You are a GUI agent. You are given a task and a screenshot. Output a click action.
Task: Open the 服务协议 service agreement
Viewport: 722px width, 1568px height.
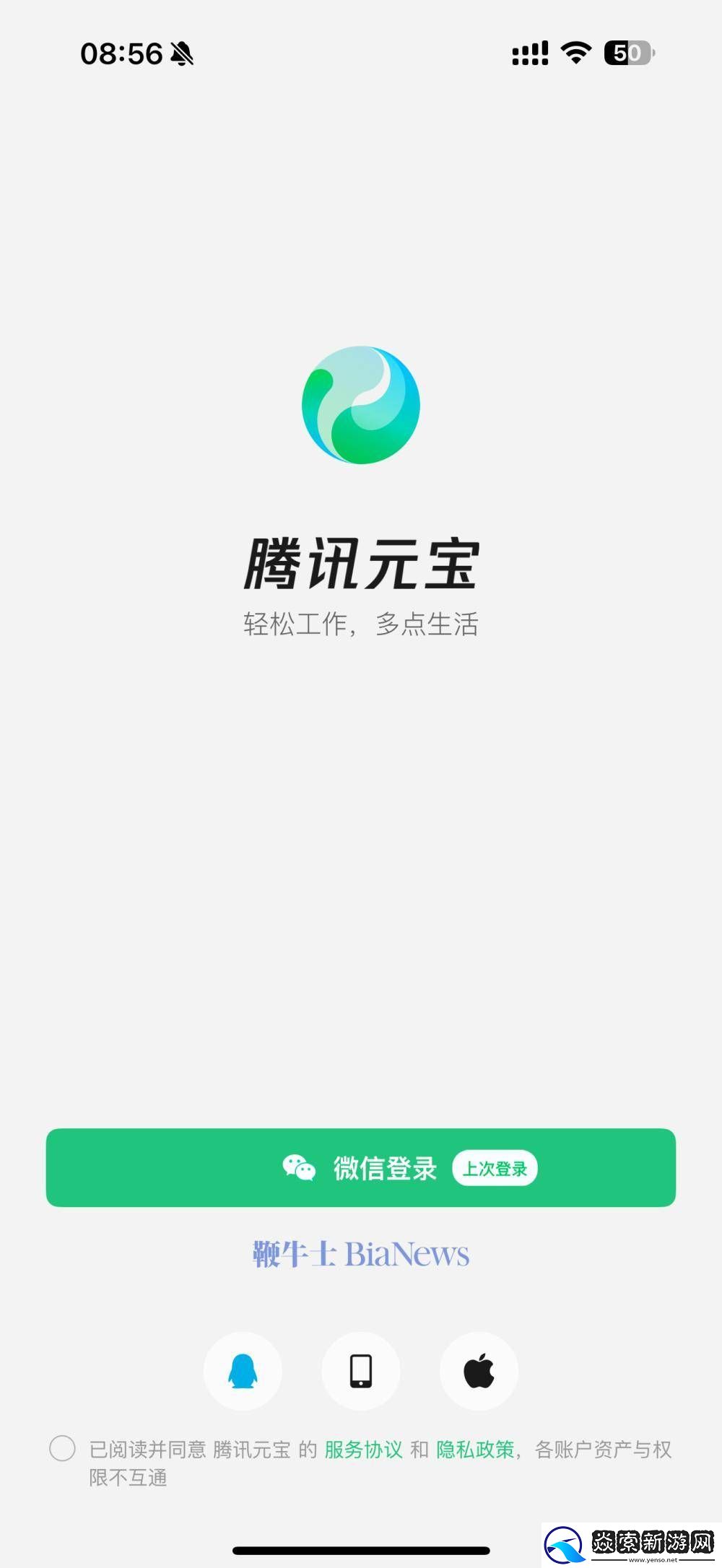[x=364, y=1450]
